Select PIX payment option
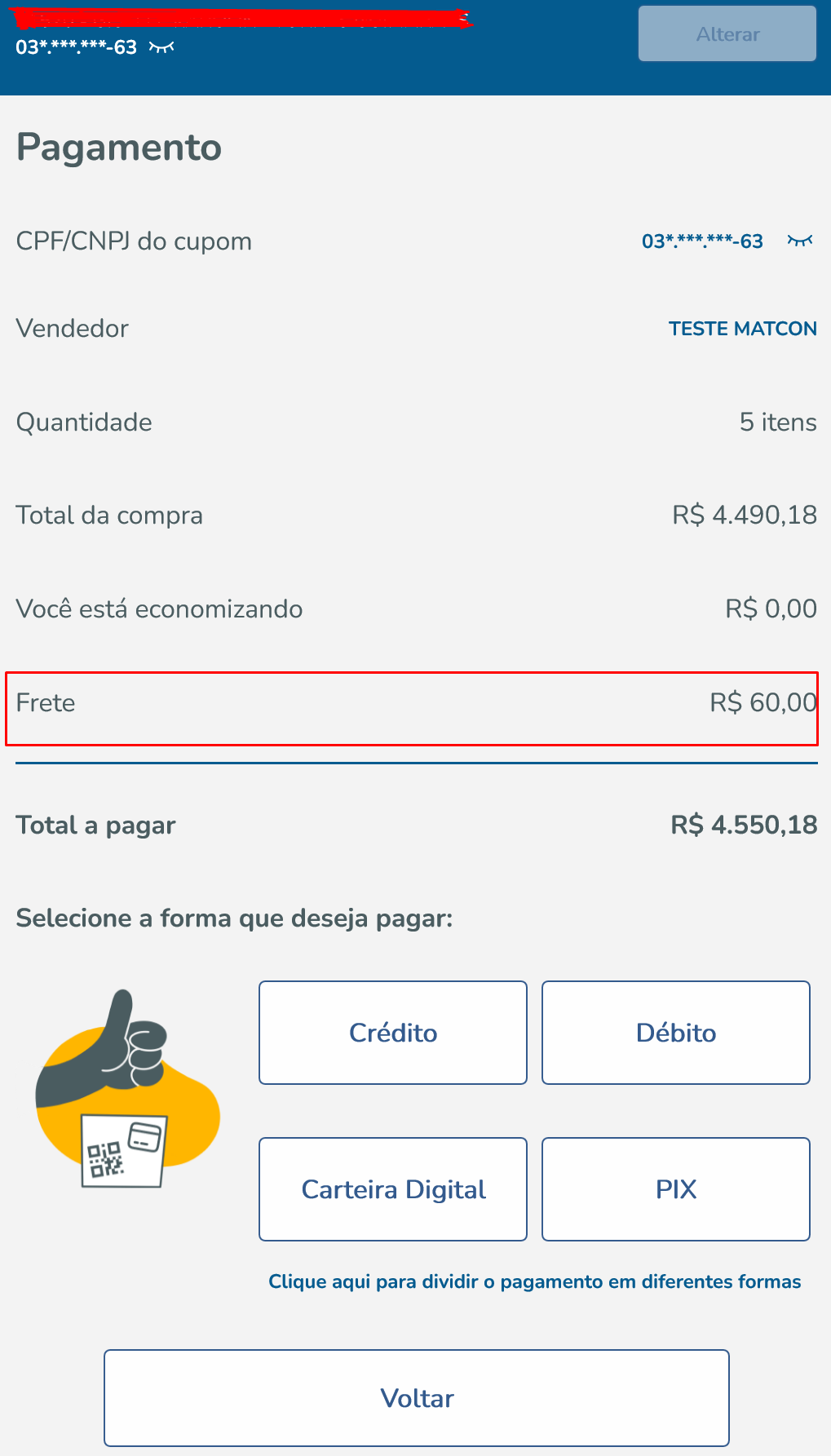 coord(675,1189)
